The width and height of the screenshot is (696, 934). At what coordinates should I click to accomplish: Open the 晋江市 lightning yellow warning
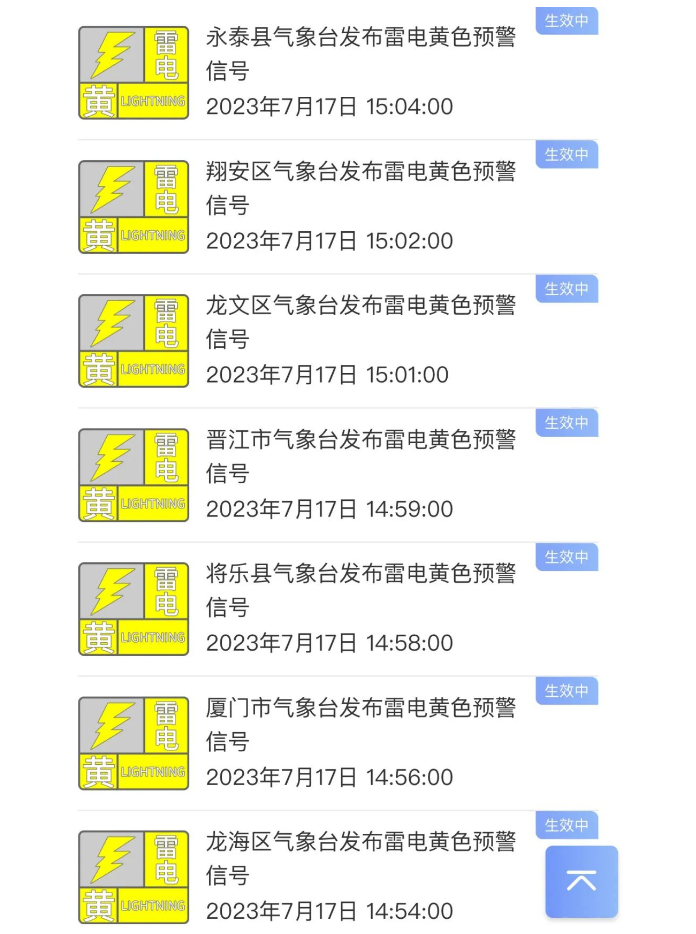pyautogui.click(x=360, y=456)
